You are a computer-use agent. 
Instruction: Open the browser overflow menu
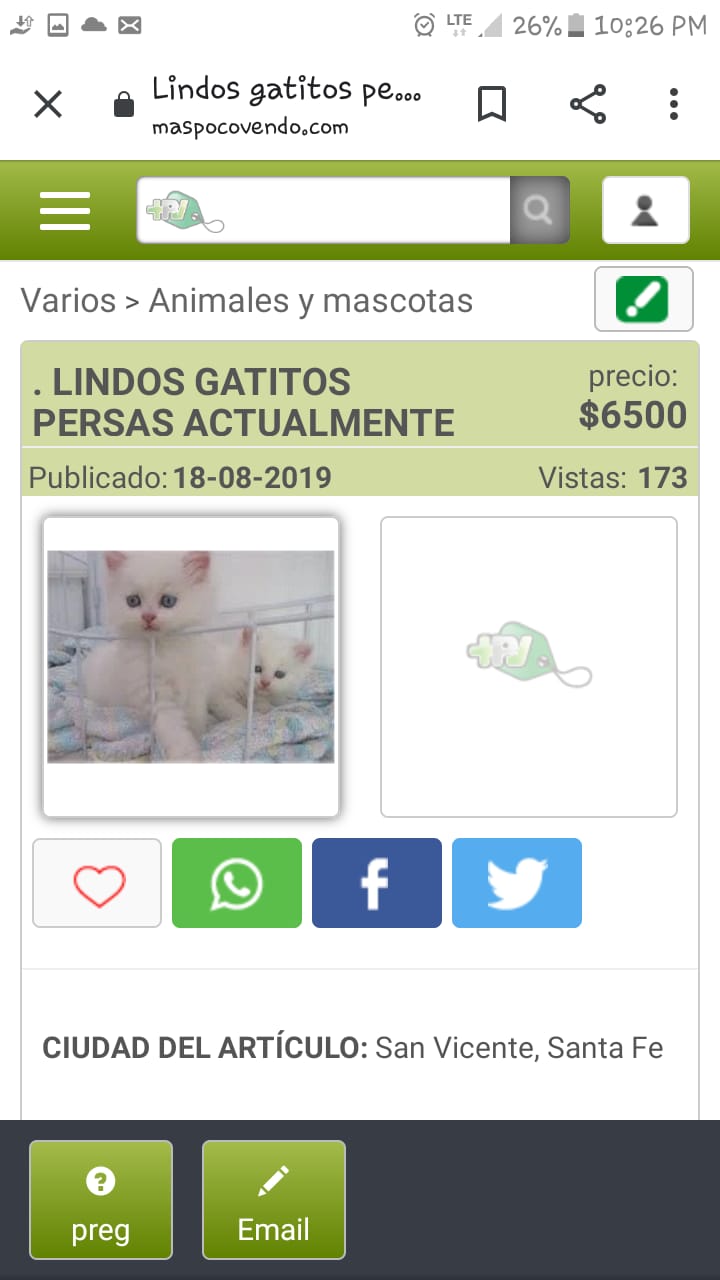674,104
